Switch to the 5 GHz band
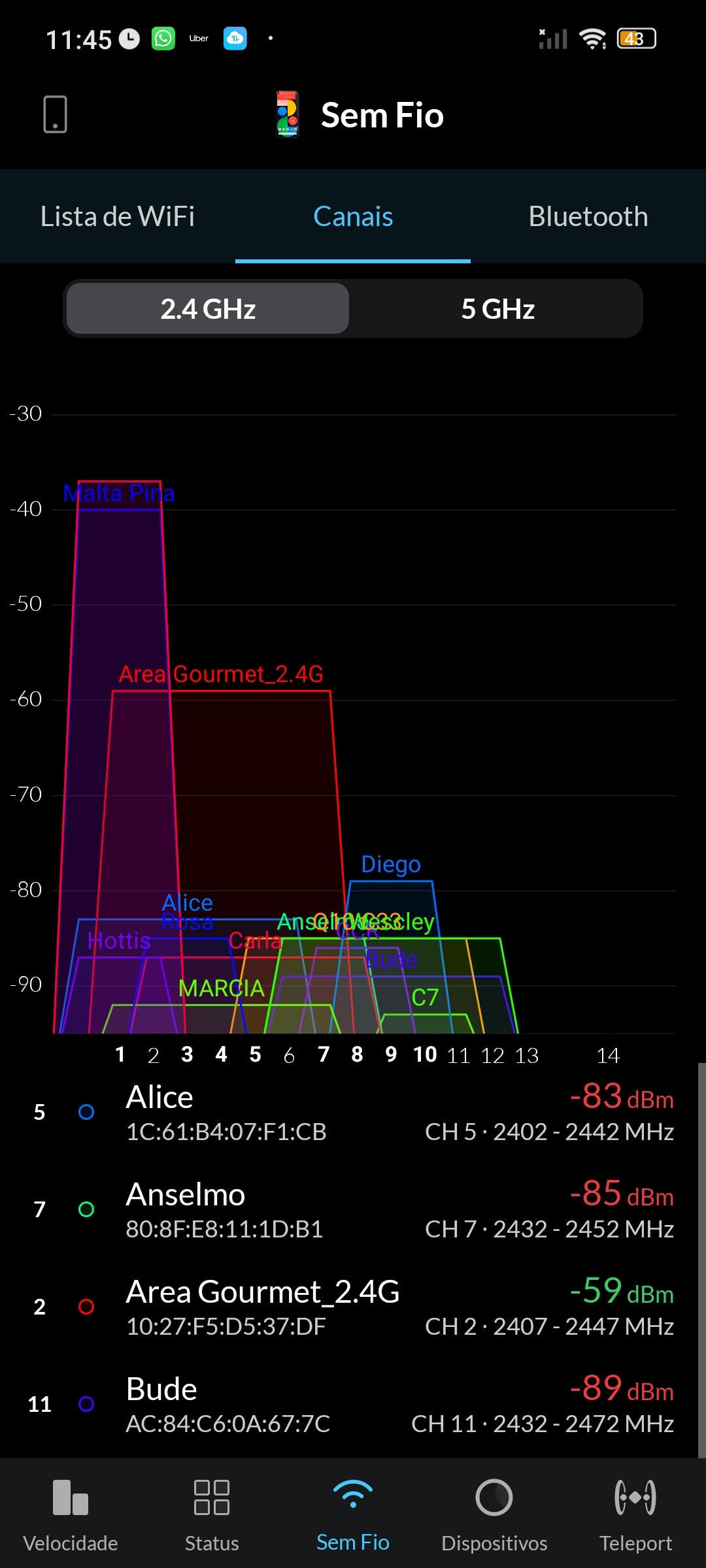Screen dimensions: 706x1568 497,309
